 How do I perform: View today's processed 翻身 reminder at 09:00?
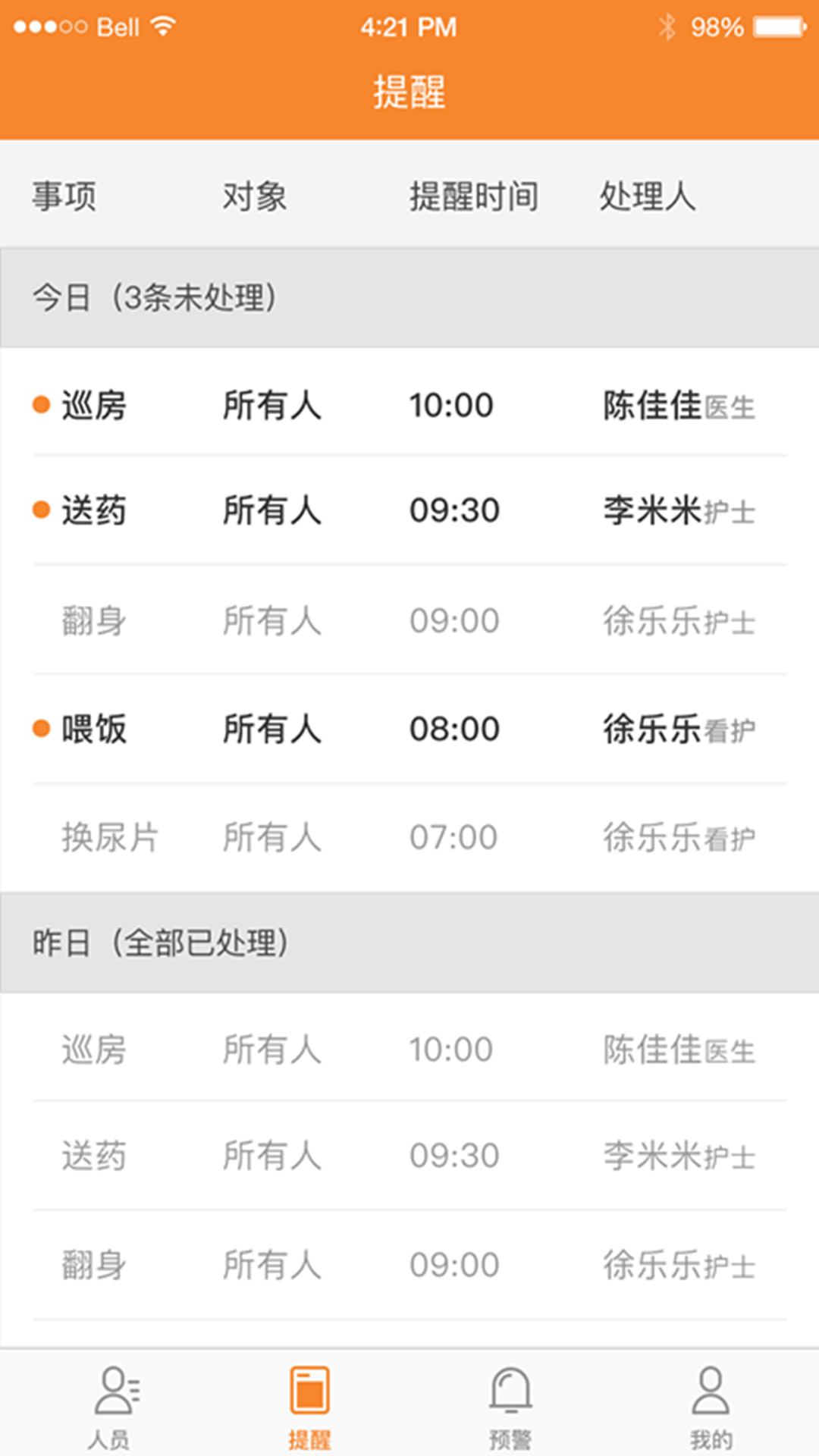tap(409, 620)
